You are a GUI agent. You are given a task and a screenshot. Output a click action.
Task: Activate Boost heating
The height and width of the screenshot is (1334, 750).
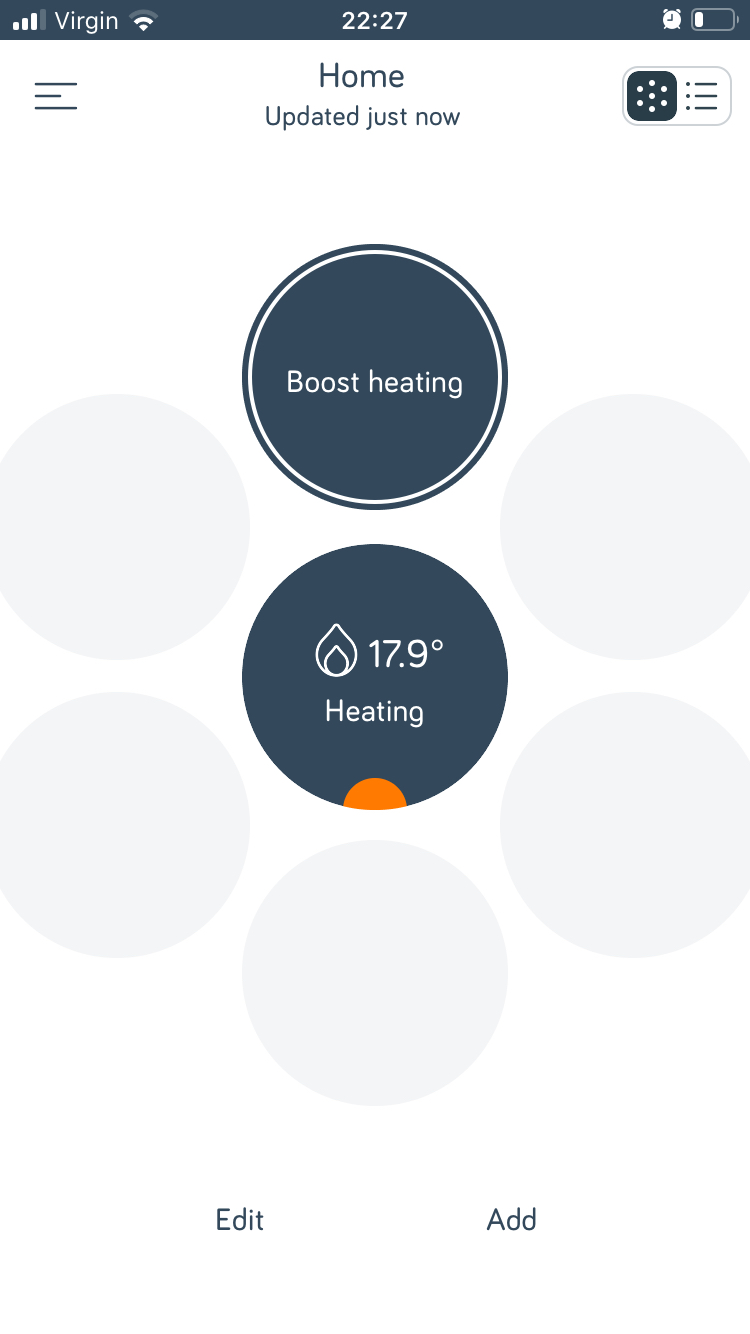375,378
